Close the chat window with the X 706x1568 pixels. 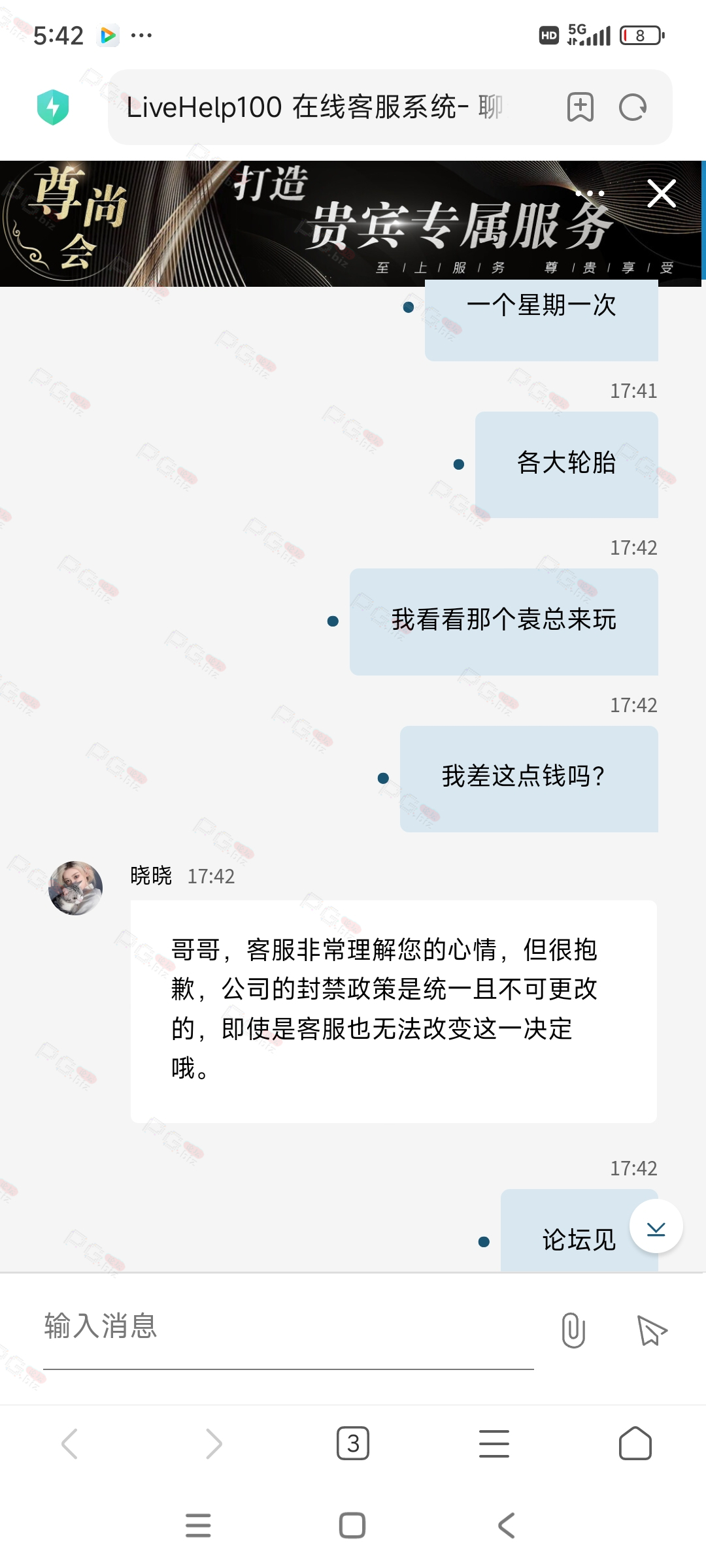pos(662,194)
